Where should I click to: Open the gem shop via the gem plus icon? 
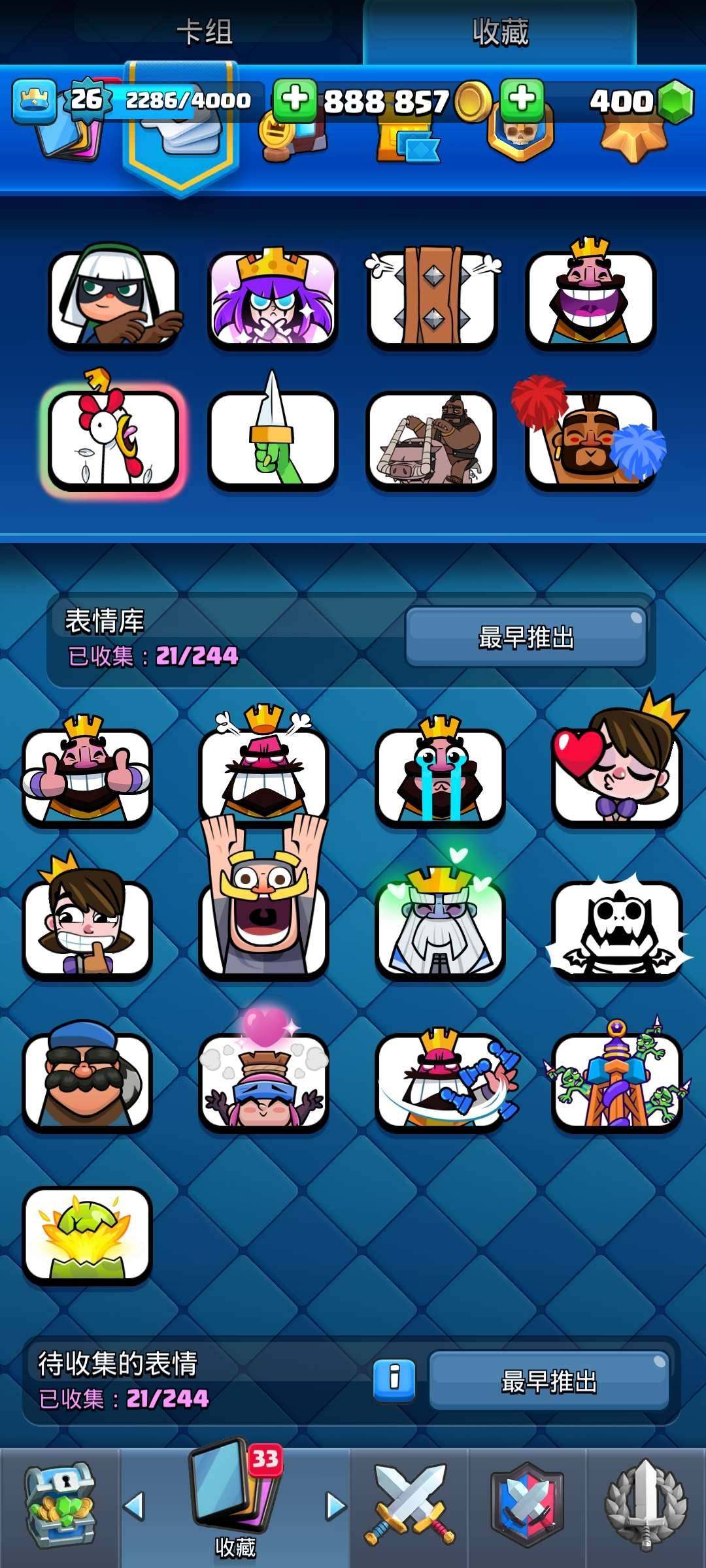pos(520,98)
